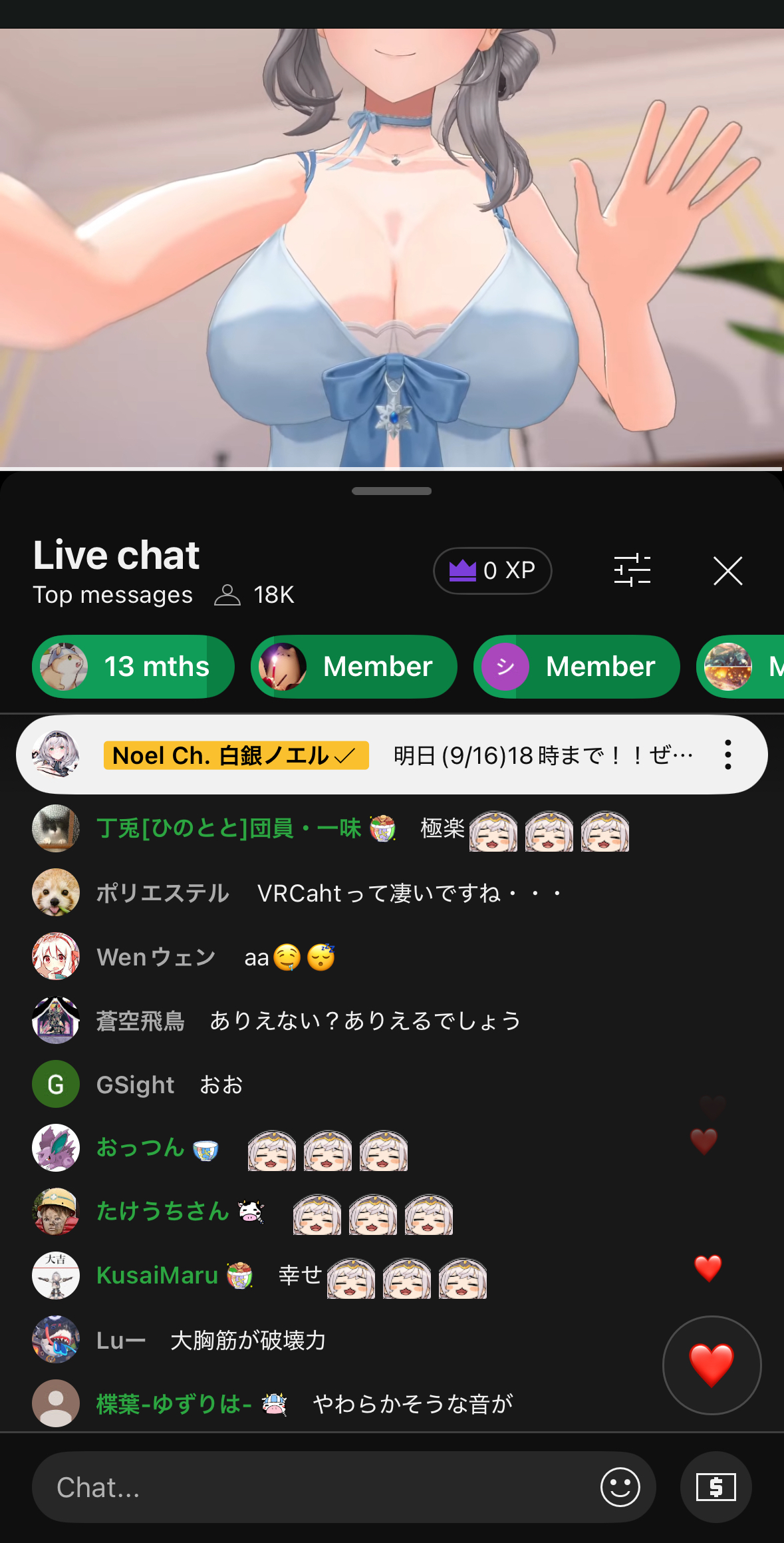This screenshot has width=784, height=1543.
Task: Open Top messages view selector
Action: pyautogui.click(x=113, y=595)
